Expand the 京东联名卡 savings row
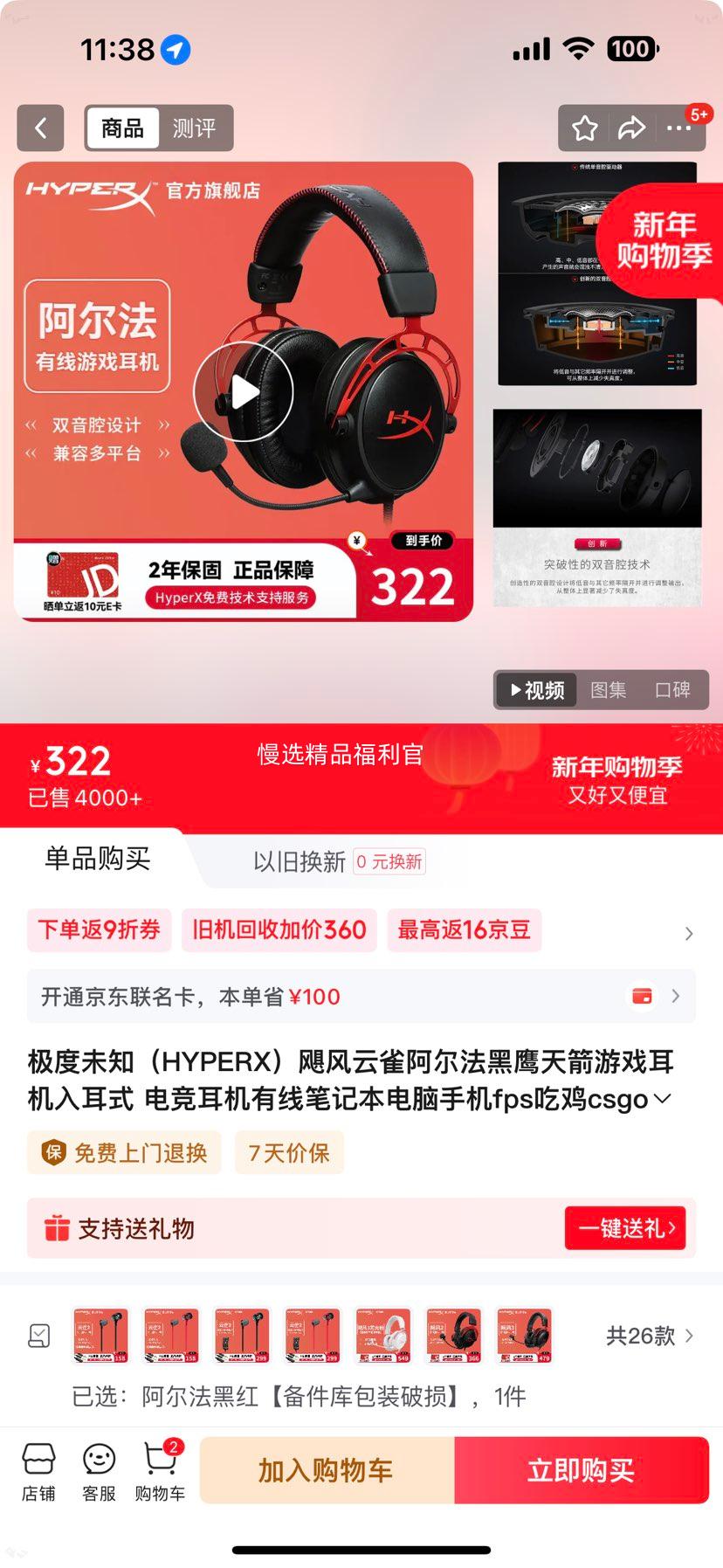The width and height of the screenshot is (723, 1568). [674, 996]
